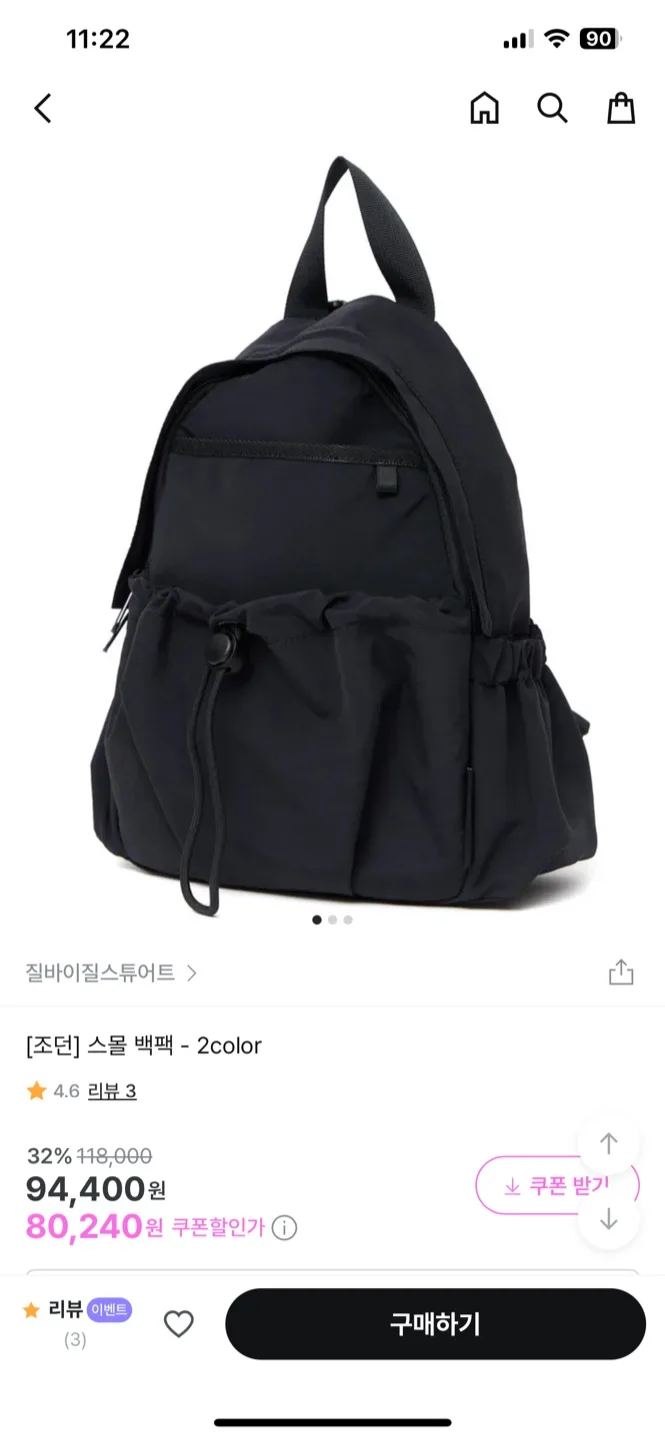665x1440 pixels.
Task: Share this backpack product
Action: [x=621, y=972]
